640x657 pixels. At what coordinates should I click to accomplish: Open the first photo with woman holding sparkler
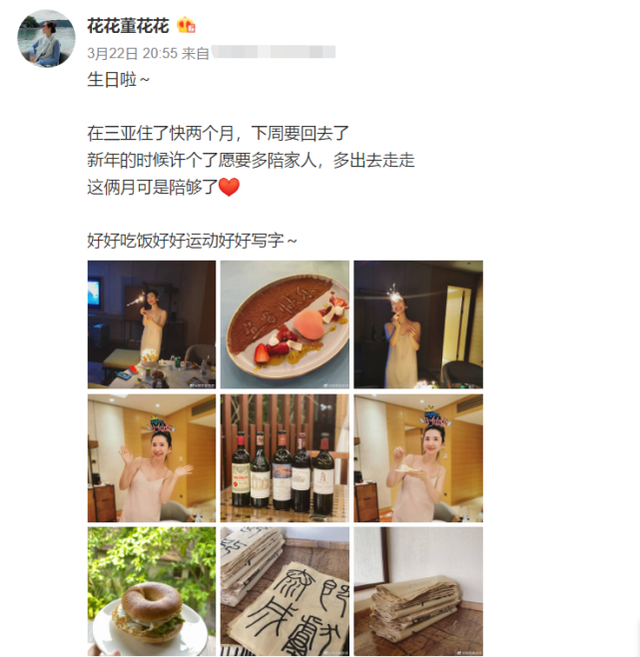[151, 324]
